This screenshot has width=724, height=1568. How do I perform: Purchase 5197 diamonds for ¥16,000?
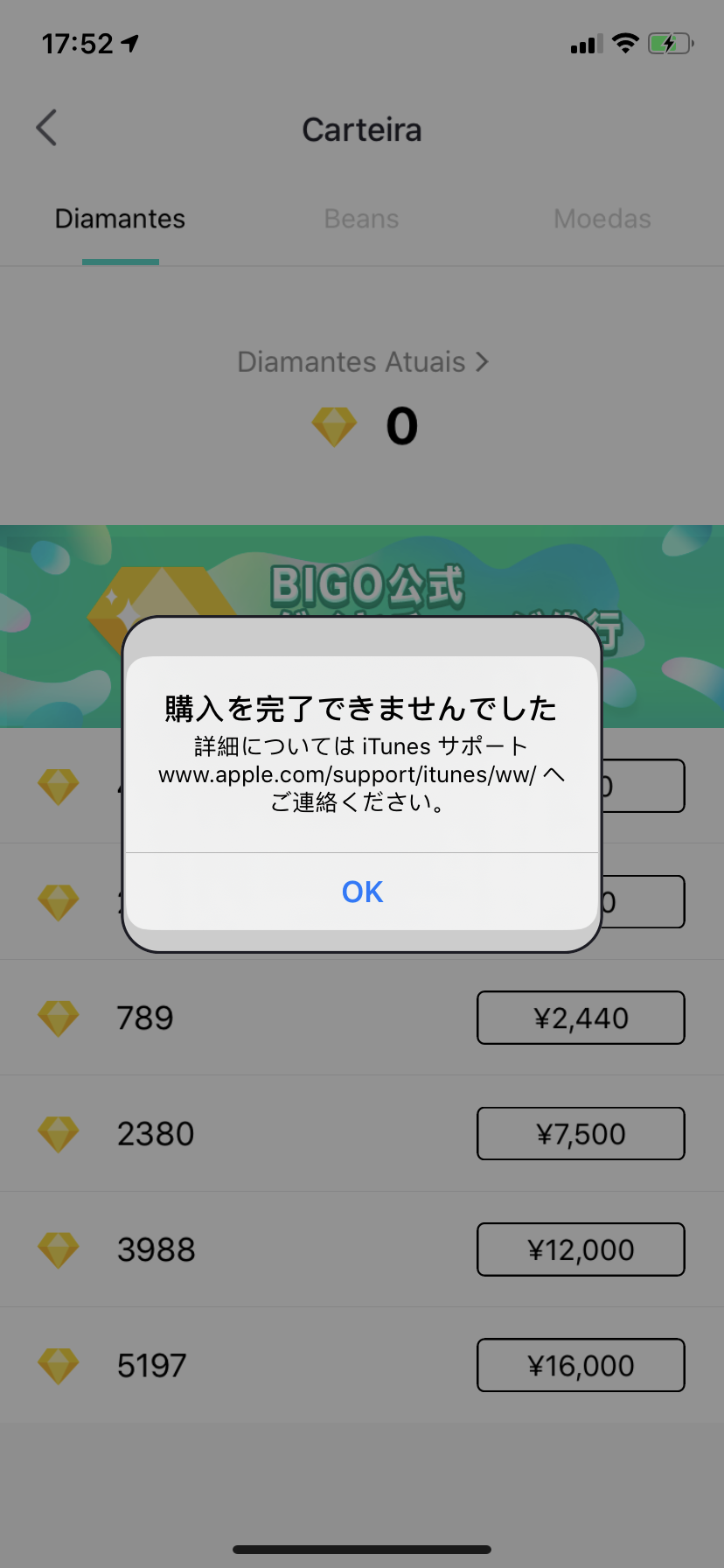coord(580,1365)
